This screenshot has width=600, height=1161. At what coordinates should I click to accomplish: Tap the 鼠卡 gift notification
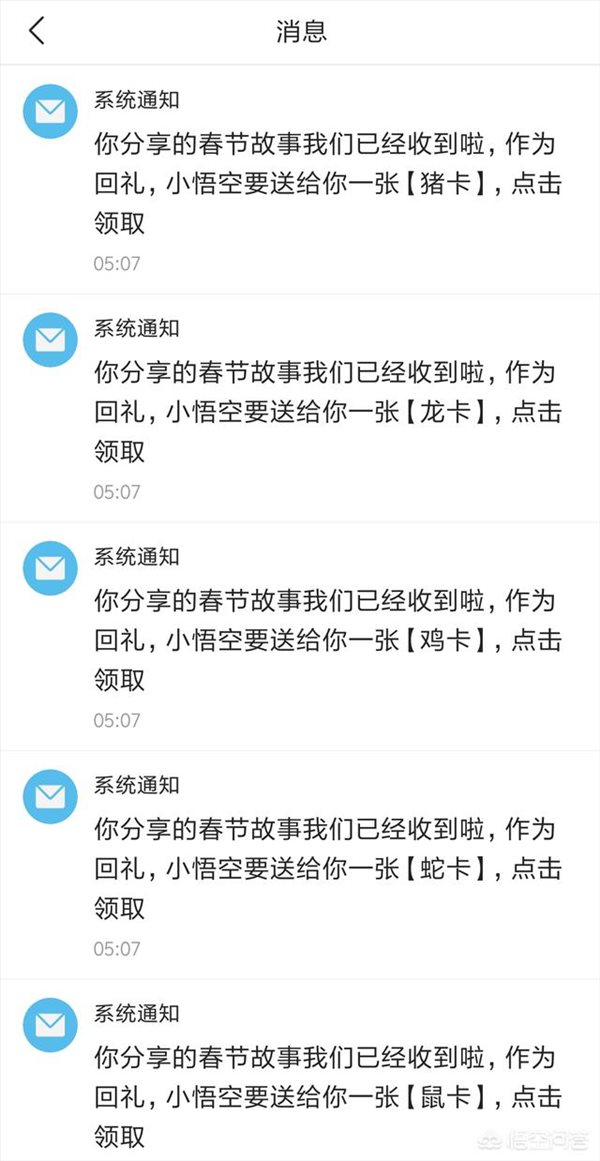click(x=320, y=1096)
